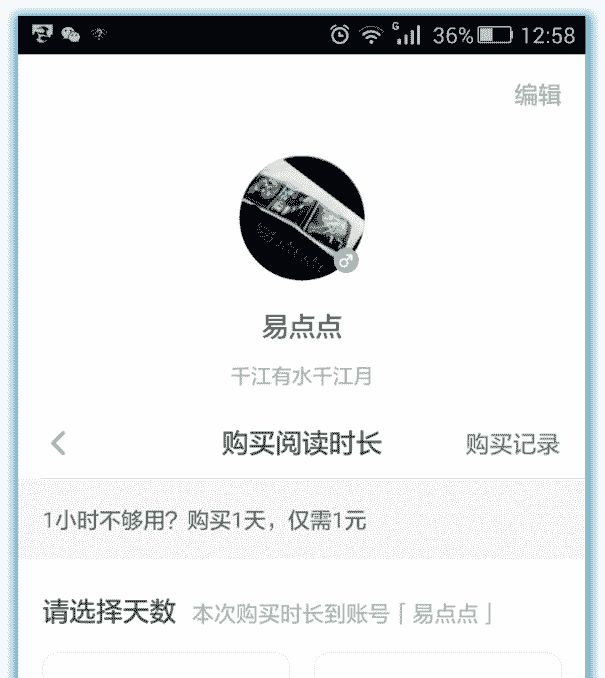Screen dimensions: 605x678
Task: Go back from 购买阅读时长
Action: [59, 443]
